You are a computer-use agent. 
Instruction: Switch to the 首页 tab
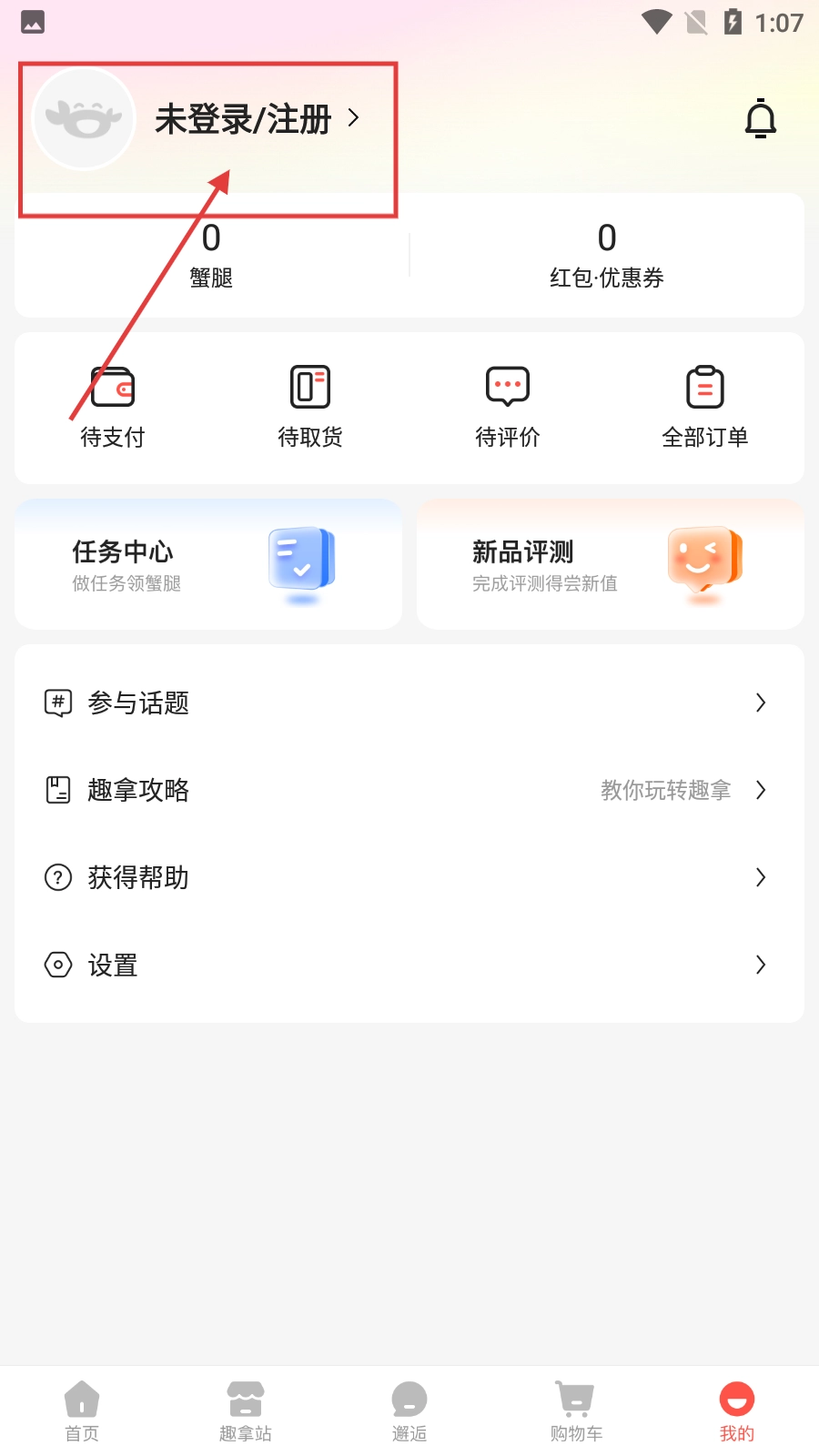click(82, 1411)
